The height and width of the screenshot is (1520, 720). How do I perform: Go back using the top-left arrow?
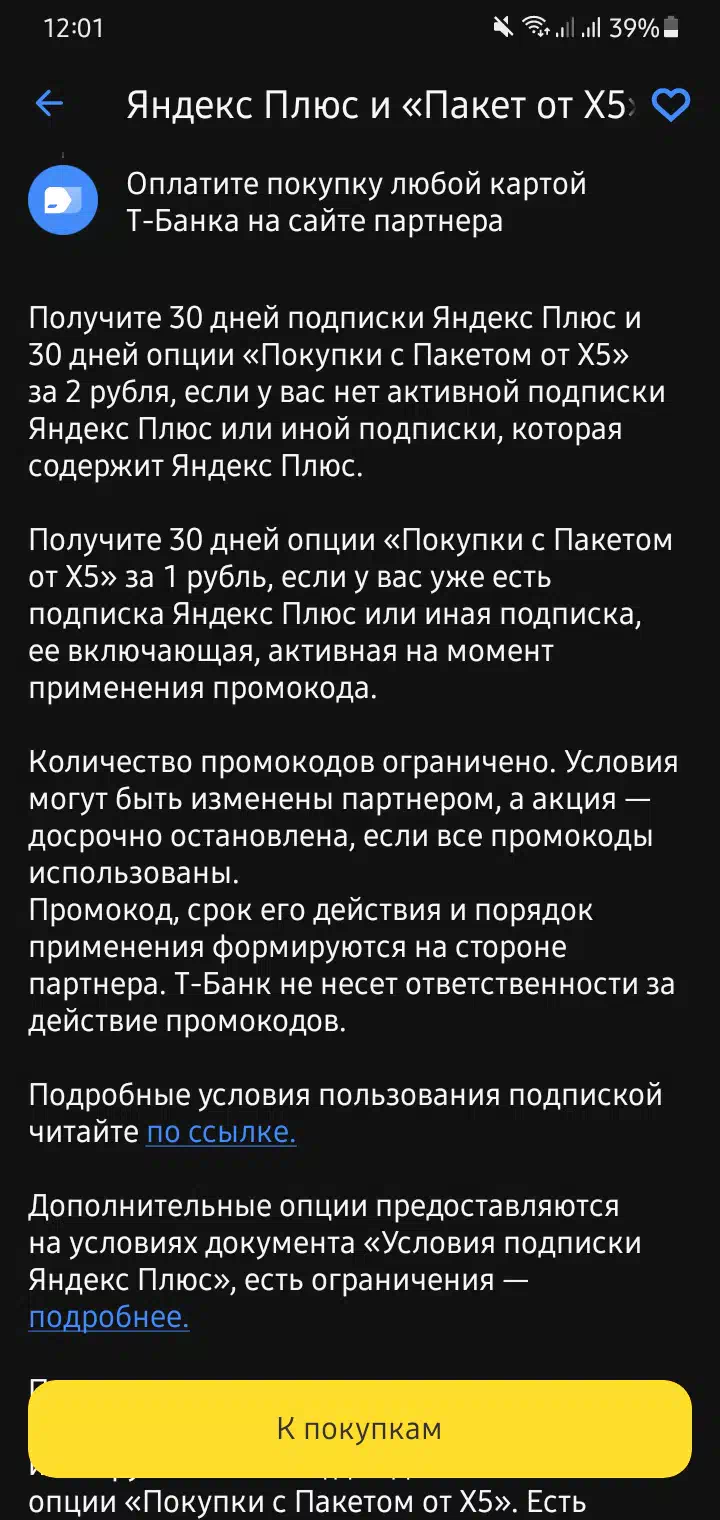(x=49, y=103)
